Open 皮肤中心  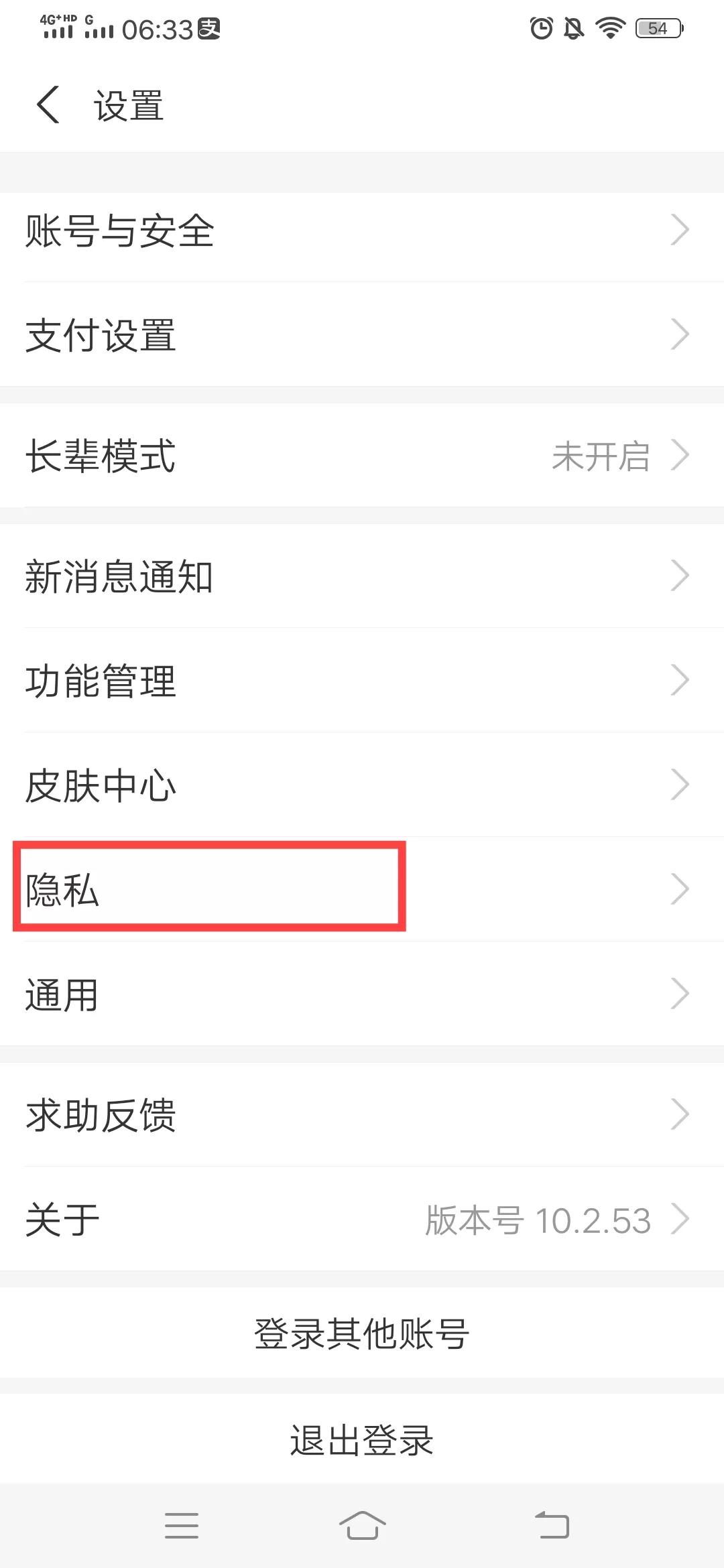(362, 785)
